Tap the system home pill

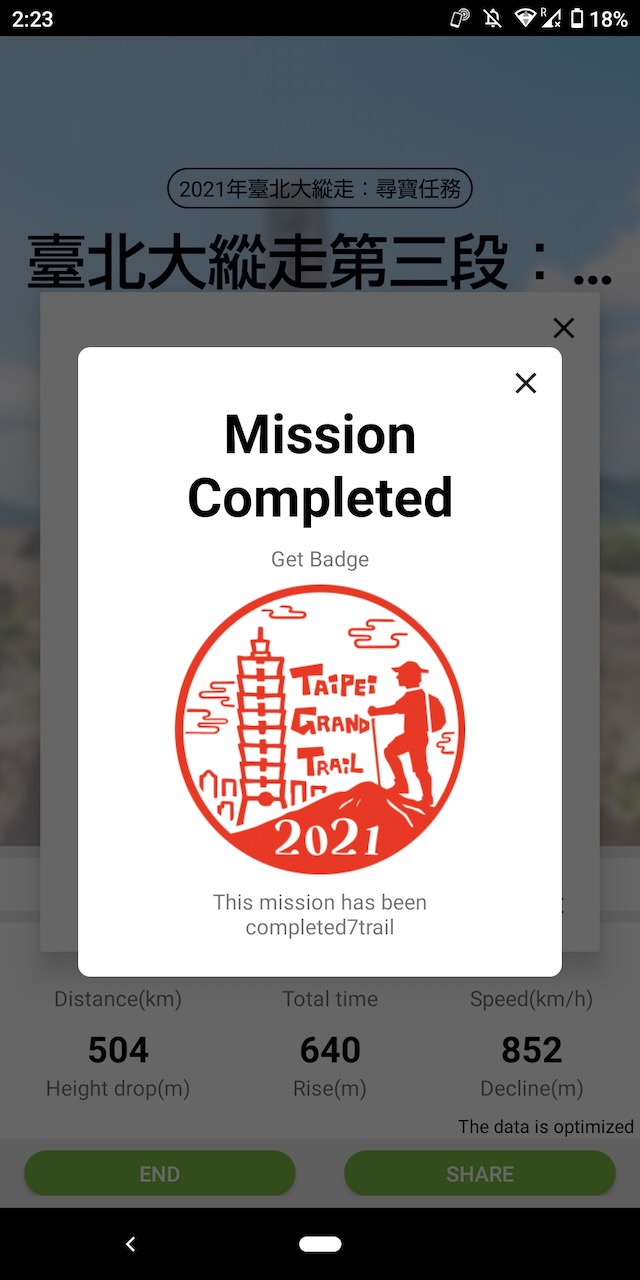point(320,1244)
